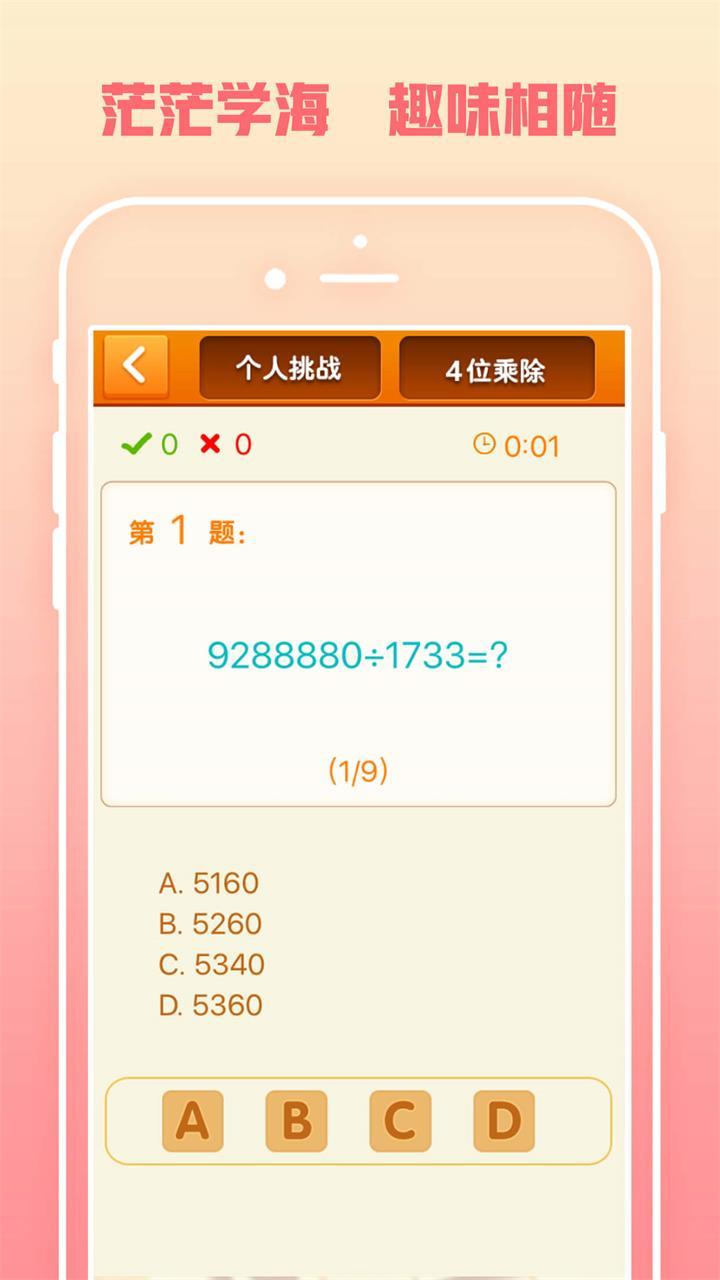This screenshot has width=720, height=1280.
Task: Click the division question text
Action: click(x=357, y=656)
